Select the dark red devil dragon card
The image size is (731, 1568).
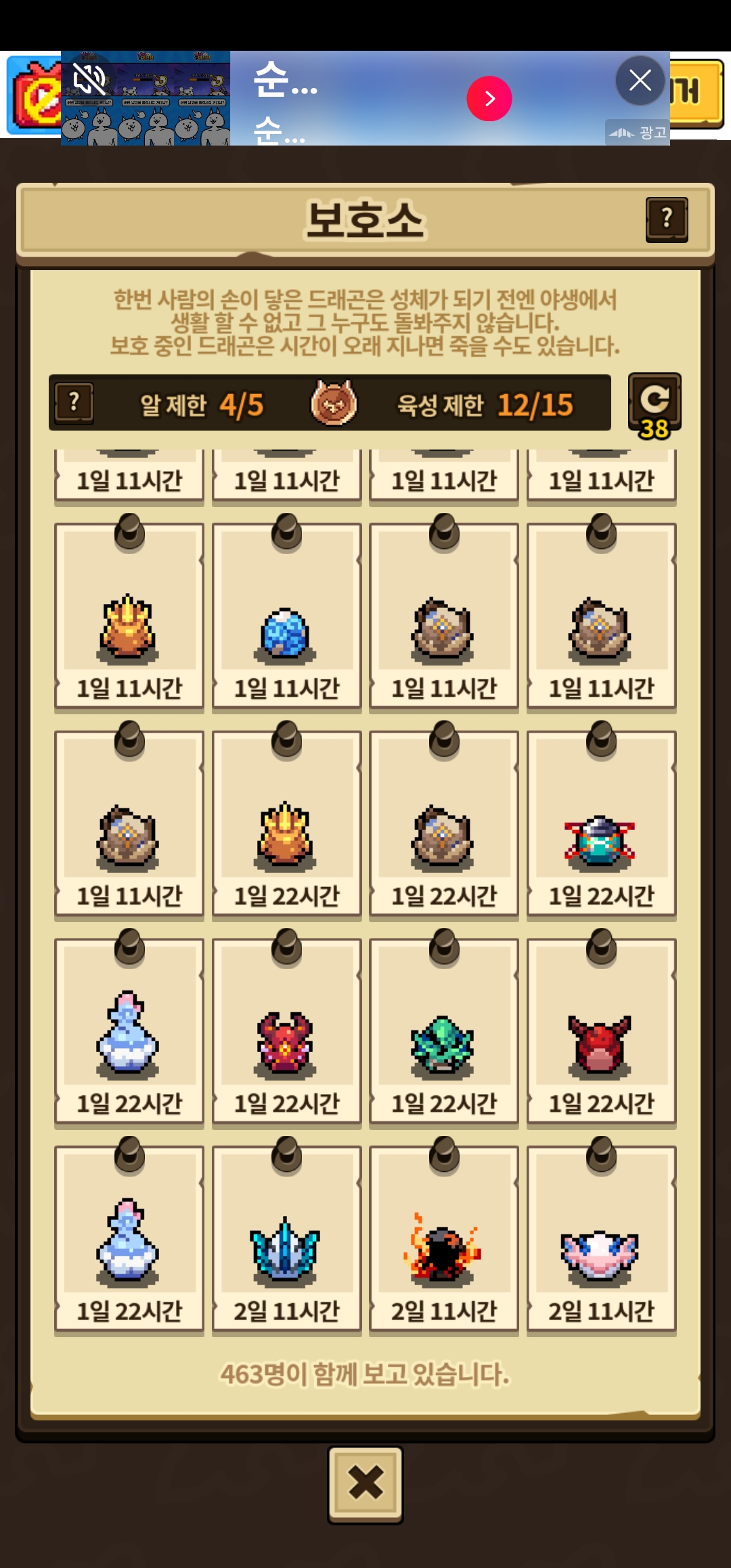click(601, 1032)
